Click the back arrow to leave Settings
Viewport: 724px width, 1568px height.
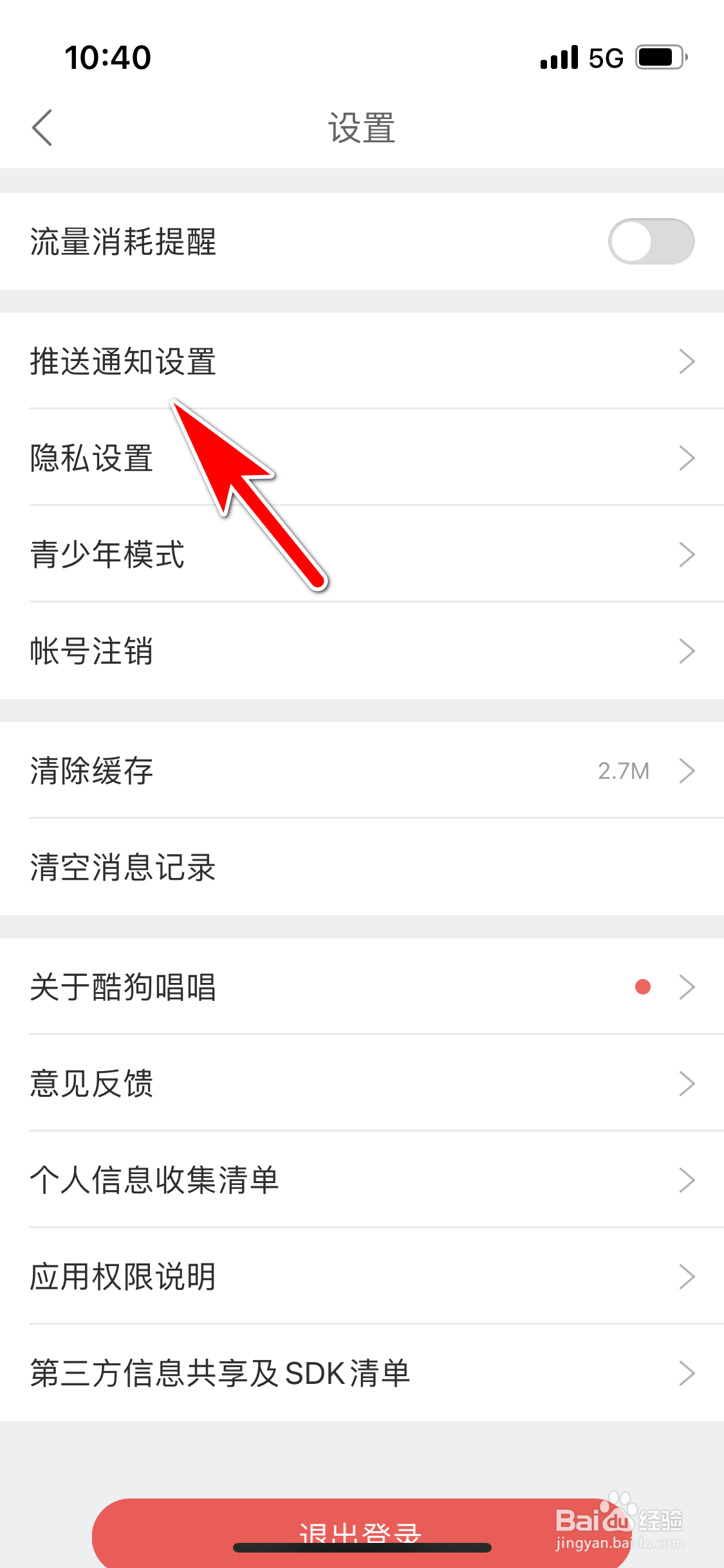[41, 128]
